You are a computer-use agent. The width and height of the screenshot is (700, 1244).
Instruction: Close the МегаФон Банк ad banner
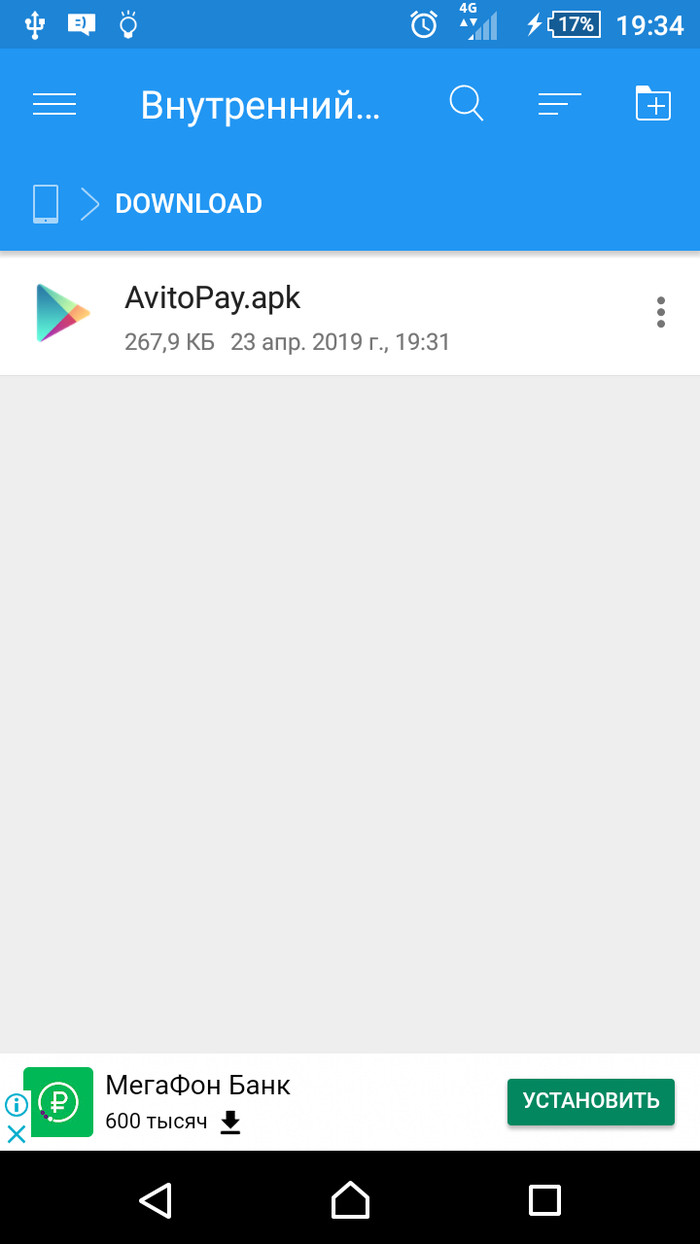(x=16, y=1134)
